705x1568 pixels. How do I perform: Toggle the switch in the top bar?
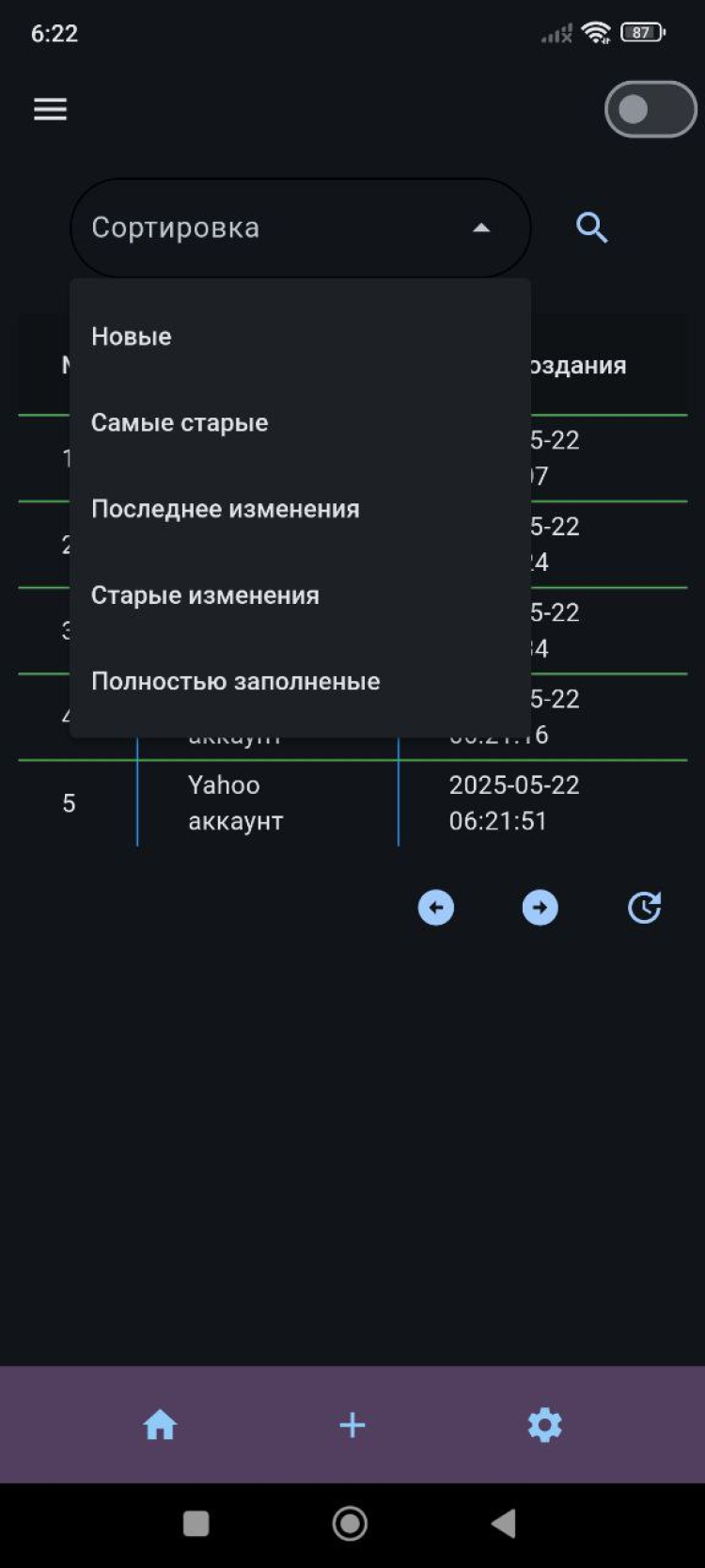click(x=650, y=110)
